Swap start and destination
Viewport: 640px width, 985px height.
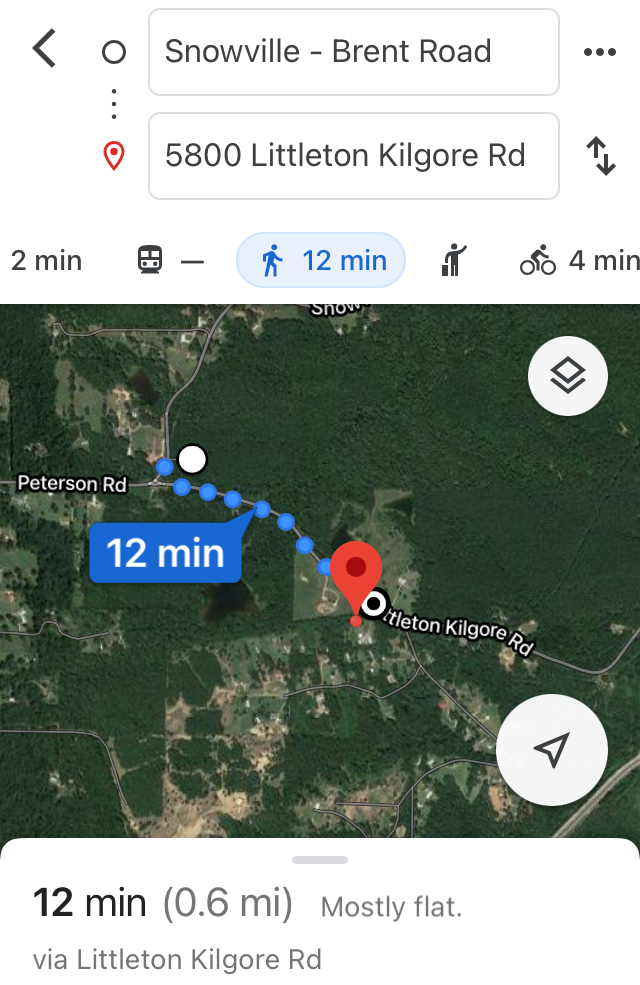[600, 156]
